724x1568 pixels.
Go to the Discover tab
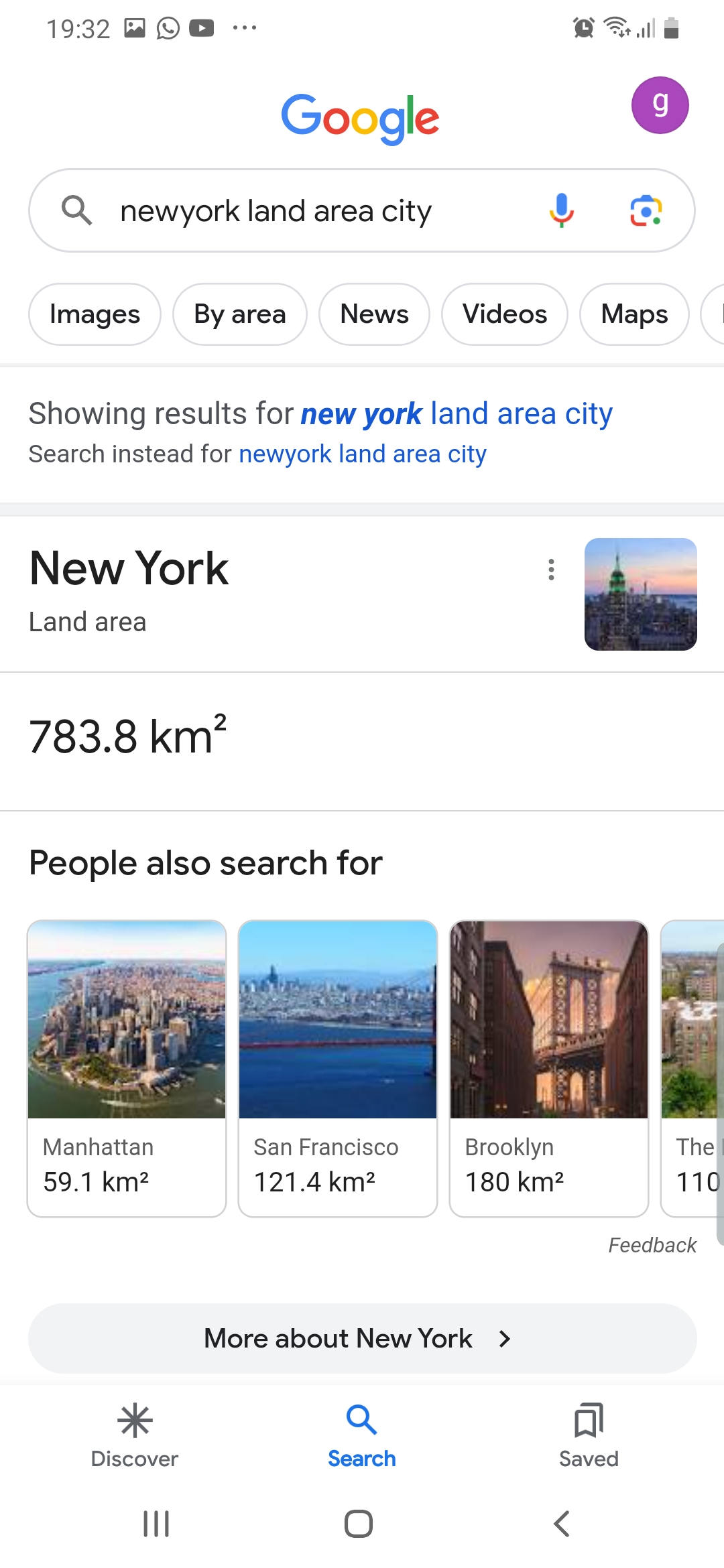[135, 1435]
